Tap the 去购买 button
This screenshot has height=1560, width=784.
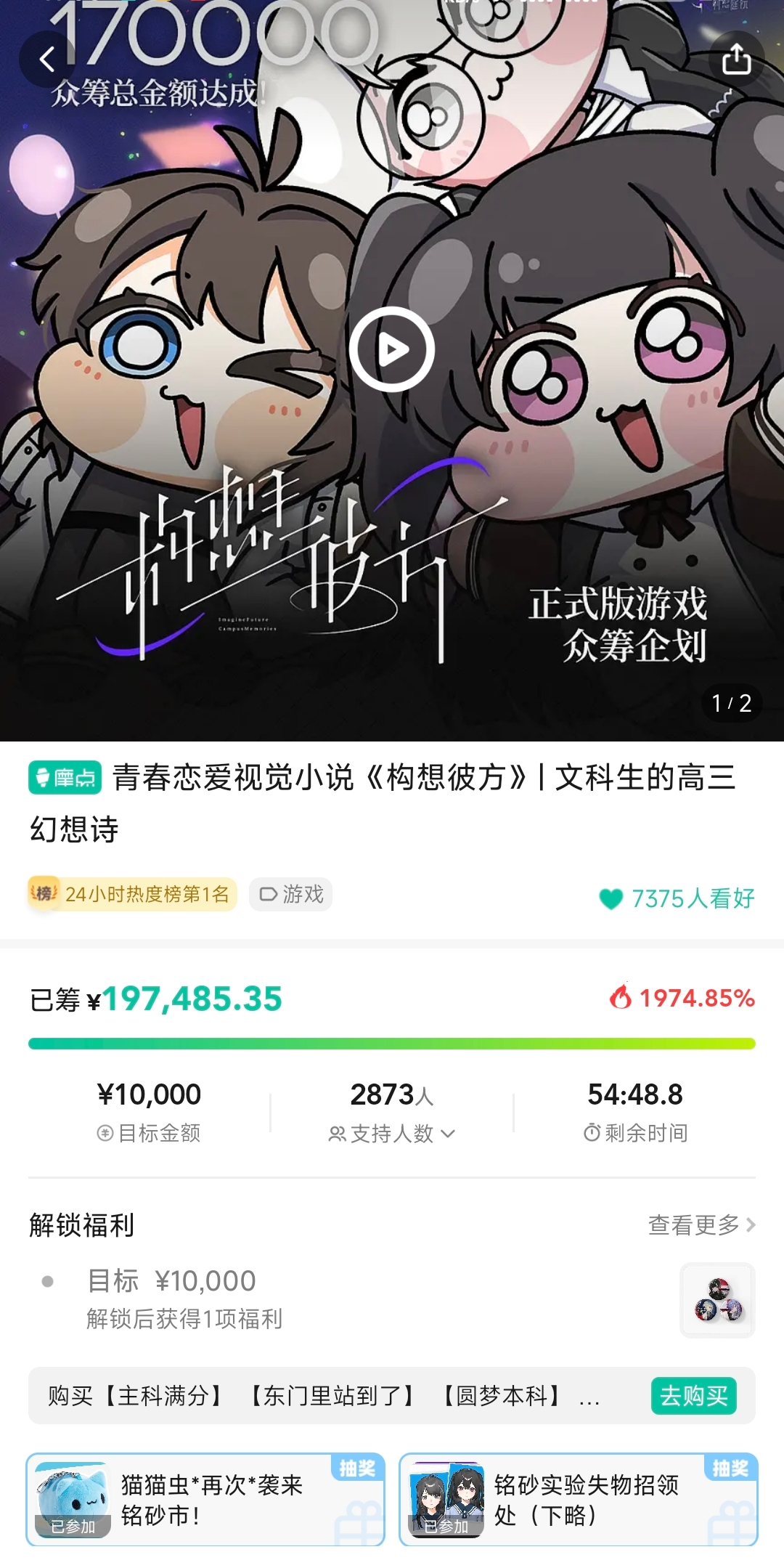coord(693,1396)
